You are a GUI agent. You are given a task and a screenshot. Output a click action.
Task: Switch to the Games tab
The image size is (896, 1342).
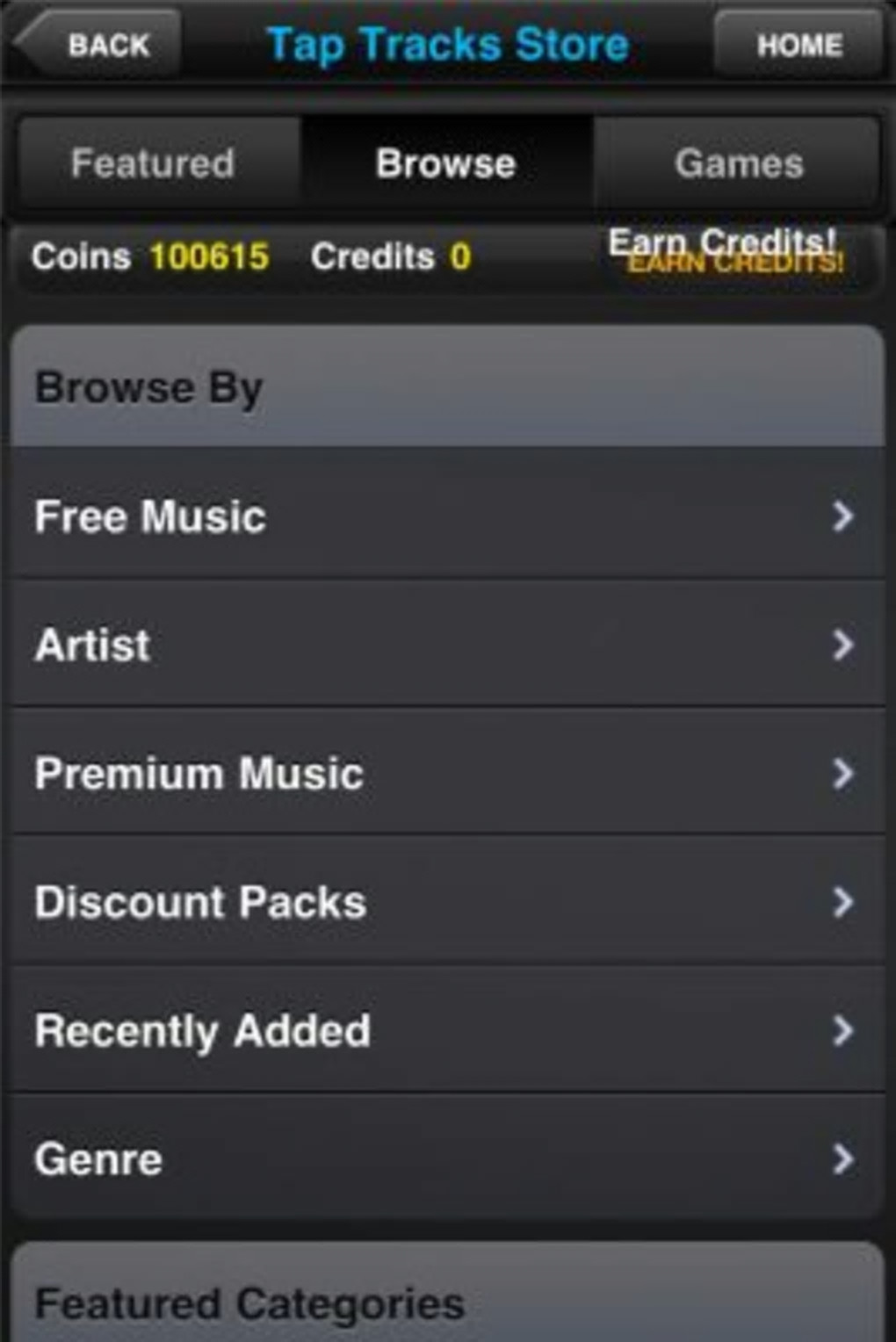click(738, 163)
